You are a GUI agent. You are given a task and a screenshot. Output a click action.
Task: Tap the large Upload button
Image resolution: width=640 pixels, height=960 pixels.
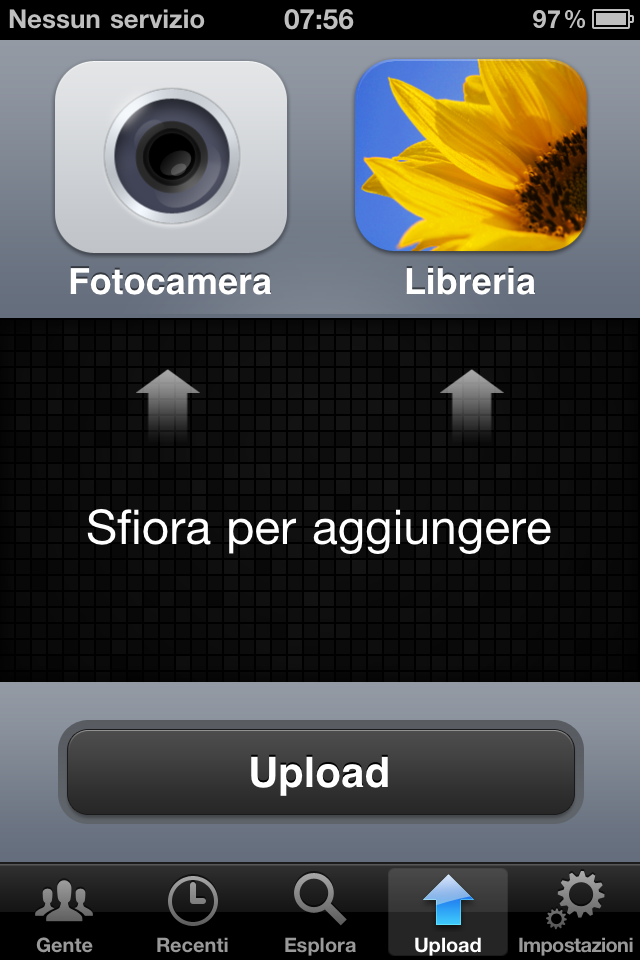(x=320, y=773)
